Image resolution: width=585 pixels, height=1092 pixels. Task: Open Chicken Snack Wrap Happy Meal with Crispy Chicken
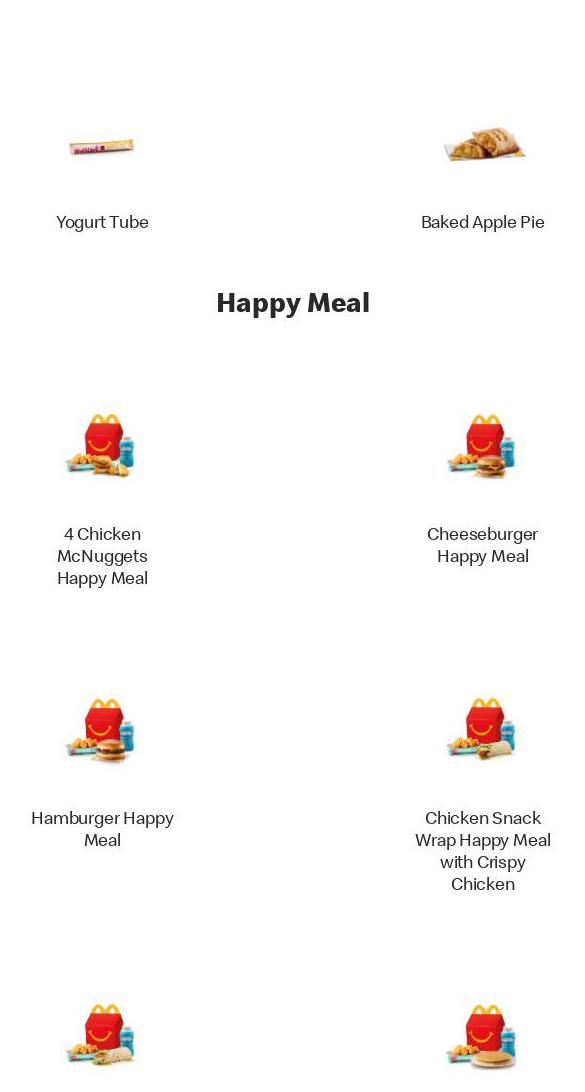[483, 850]
